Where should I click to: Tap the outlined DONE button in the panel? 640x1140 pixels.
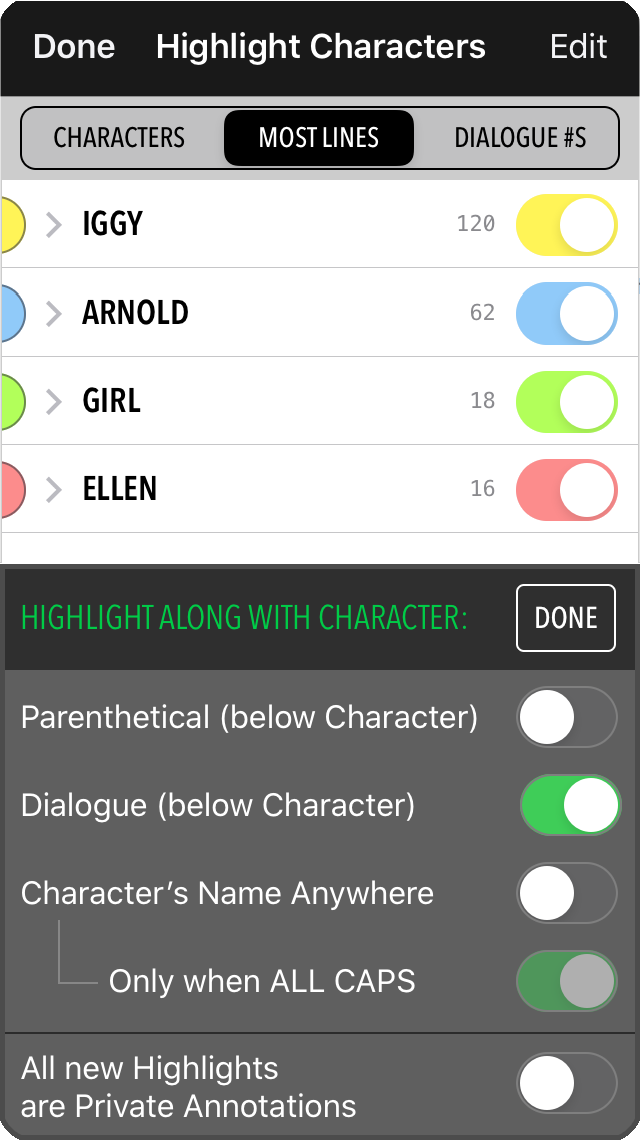click(566, 618)
